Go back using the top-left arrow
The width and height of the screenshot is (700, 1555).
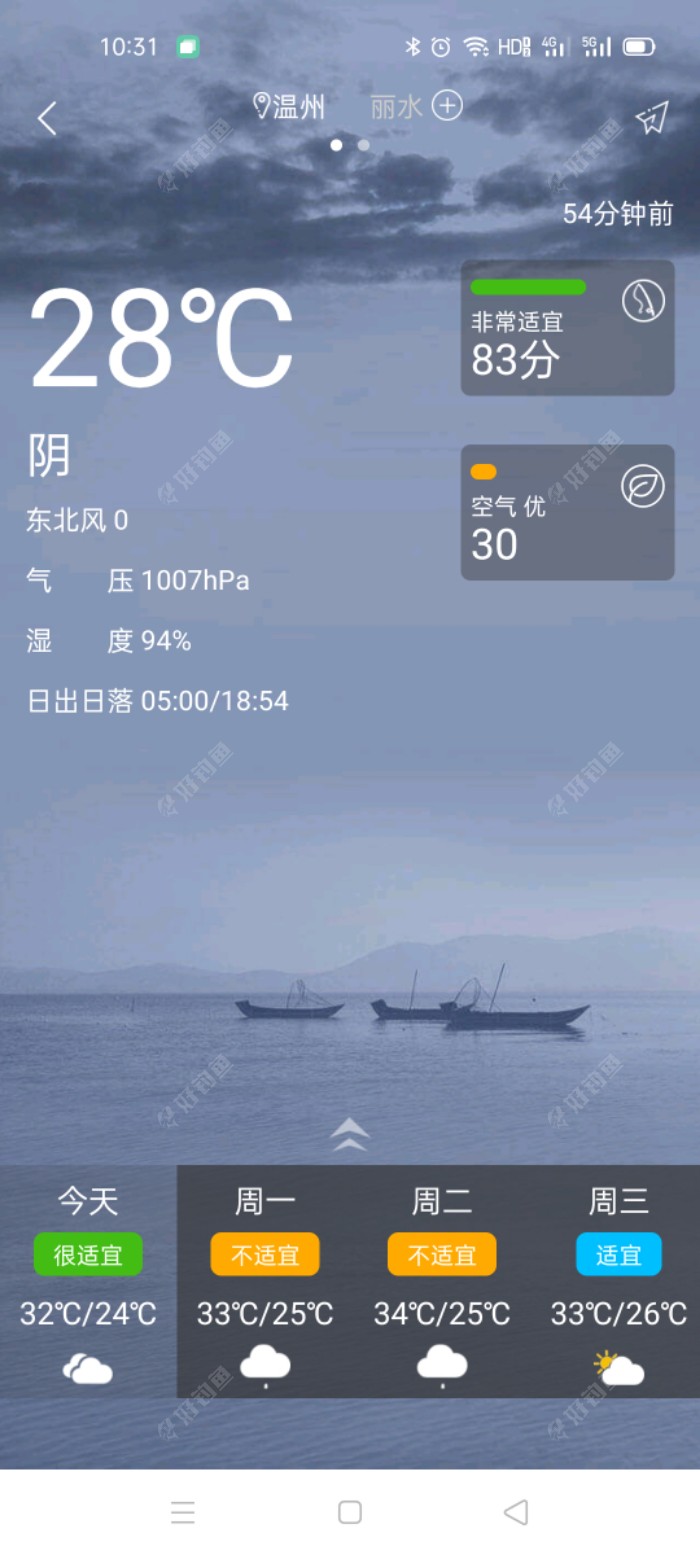[47, 119]
